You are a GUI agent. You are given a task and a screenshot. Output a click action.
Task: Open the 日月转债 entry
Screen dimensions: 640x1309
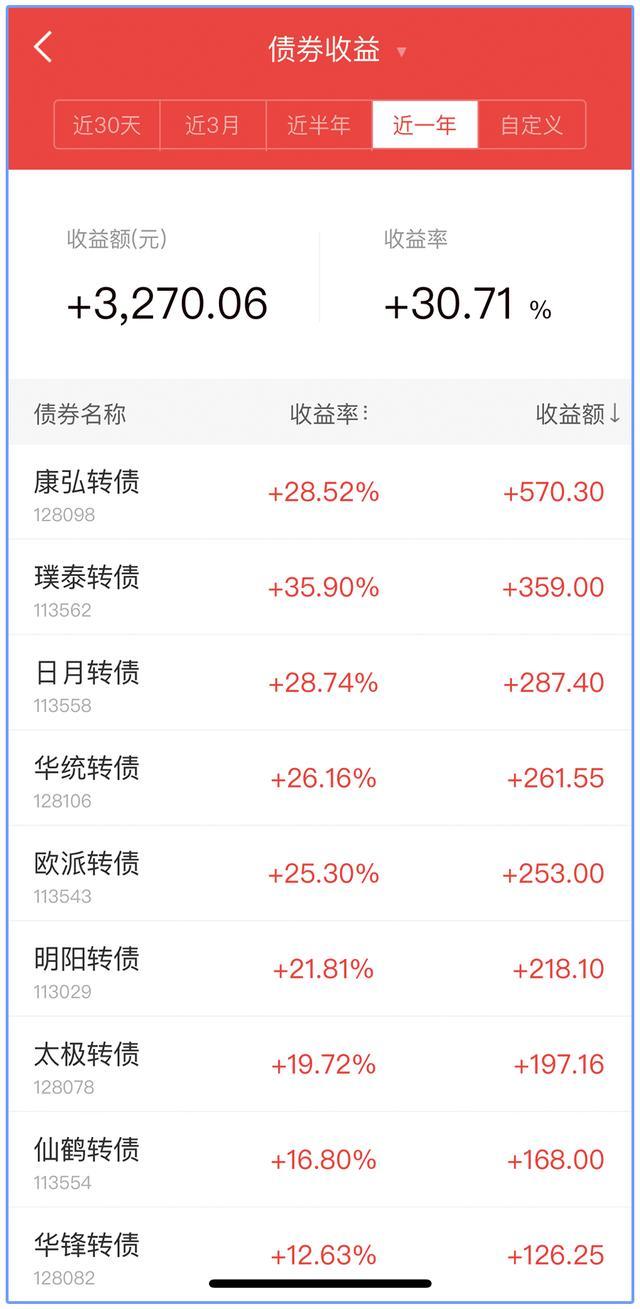[x=320, y=683]
